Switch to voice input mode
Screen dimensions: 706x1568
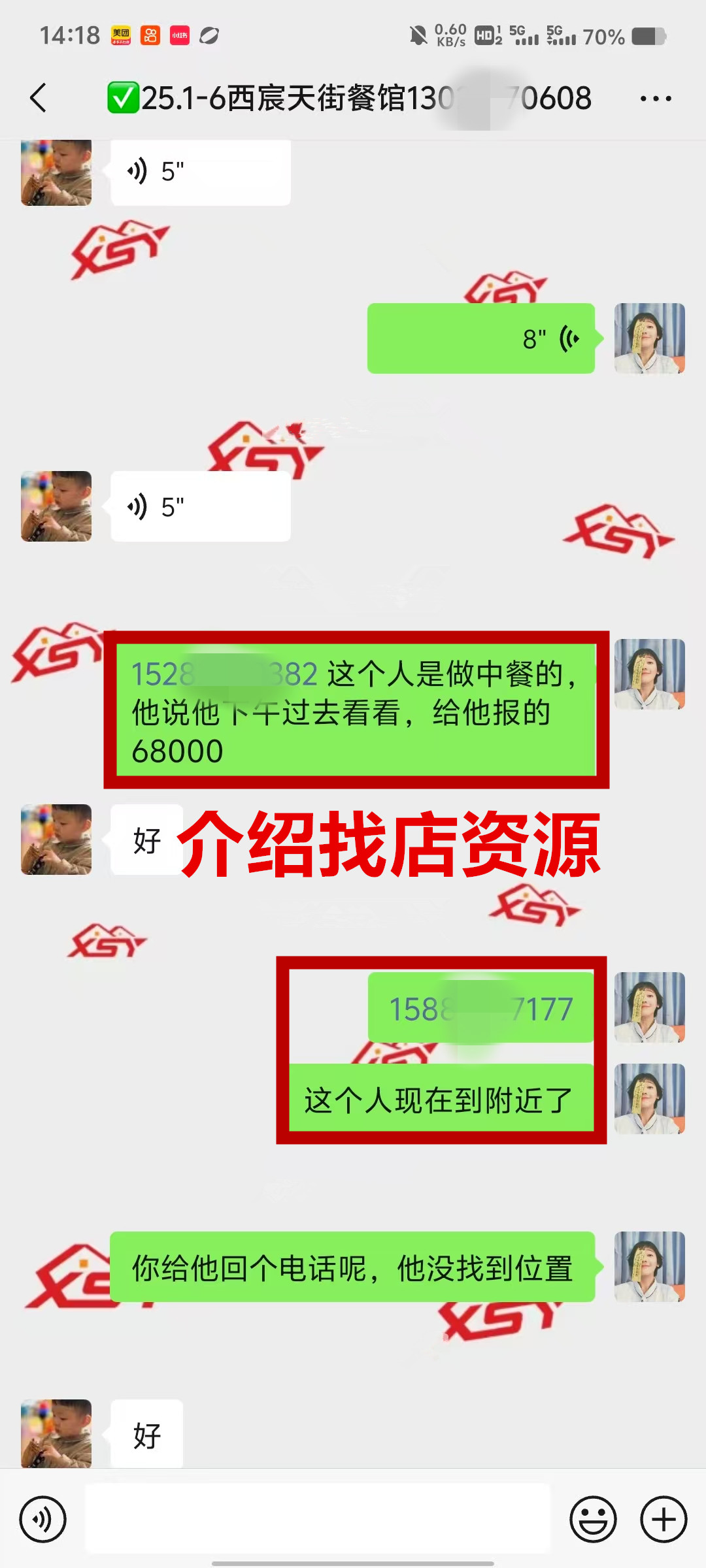coord(42,1519)
